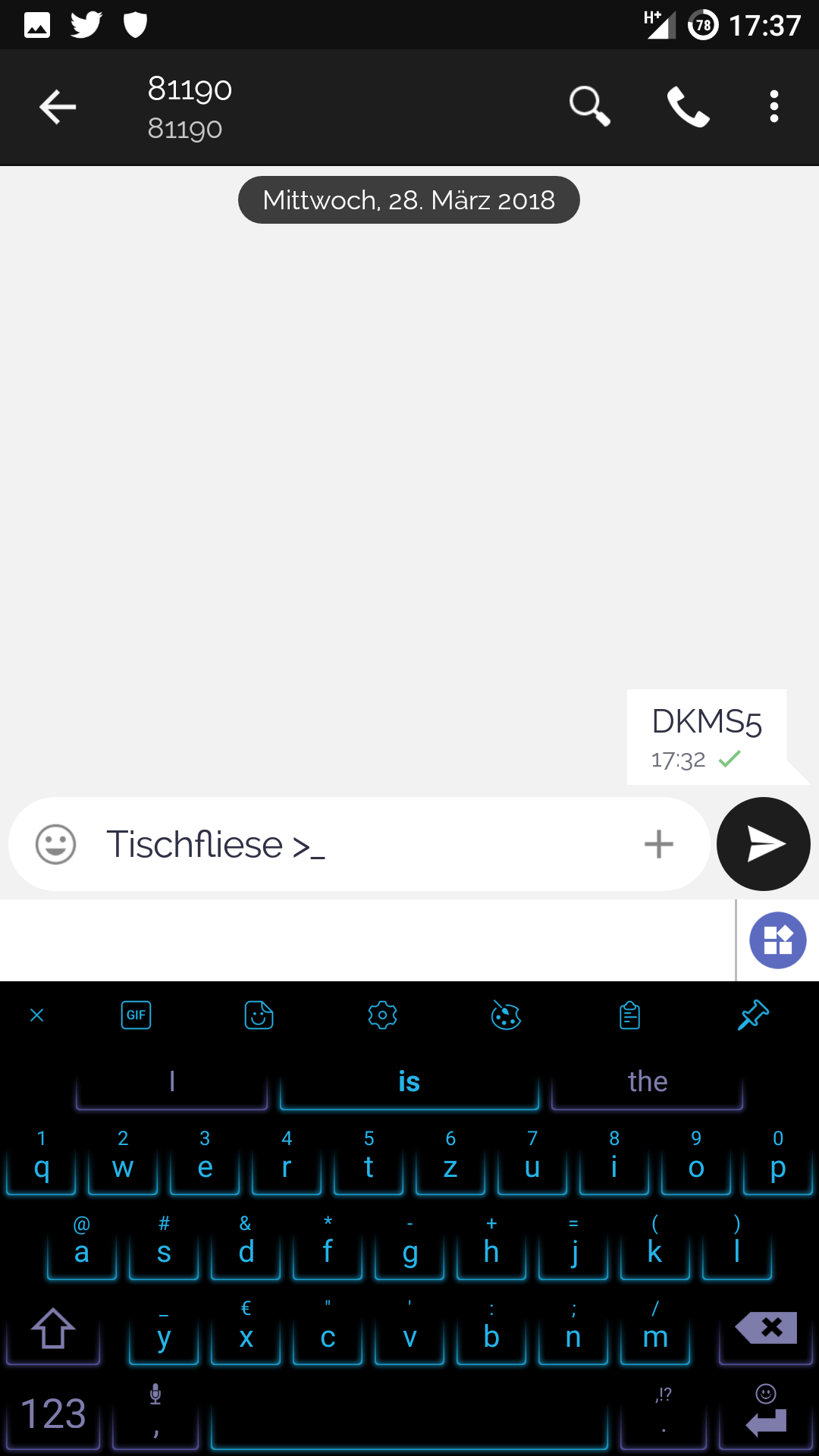Open keyboard themes palette
This screenshot has height=1456, width=819.
click(506, 1015)
